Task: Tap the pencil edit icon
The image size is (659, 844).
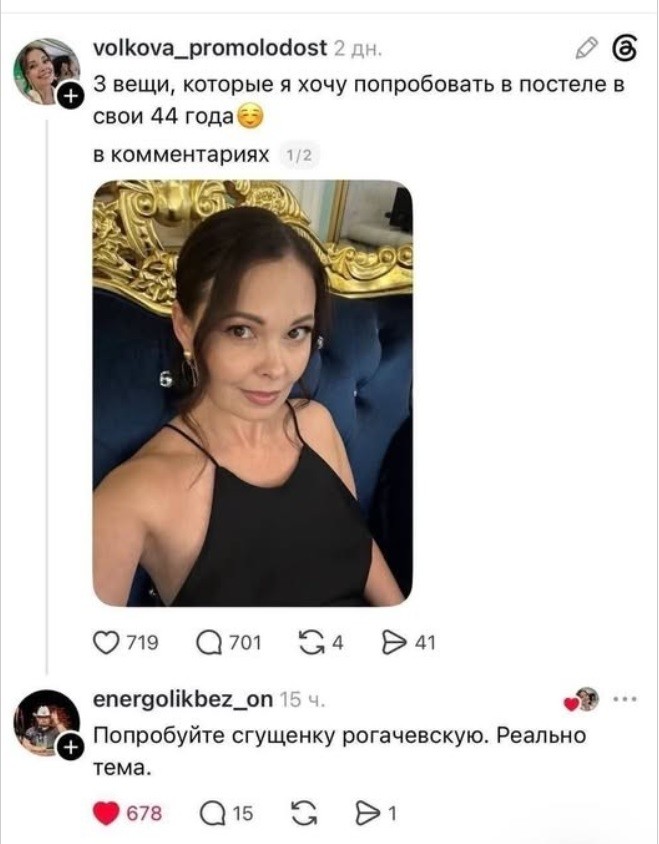Action: click(587, 48)
